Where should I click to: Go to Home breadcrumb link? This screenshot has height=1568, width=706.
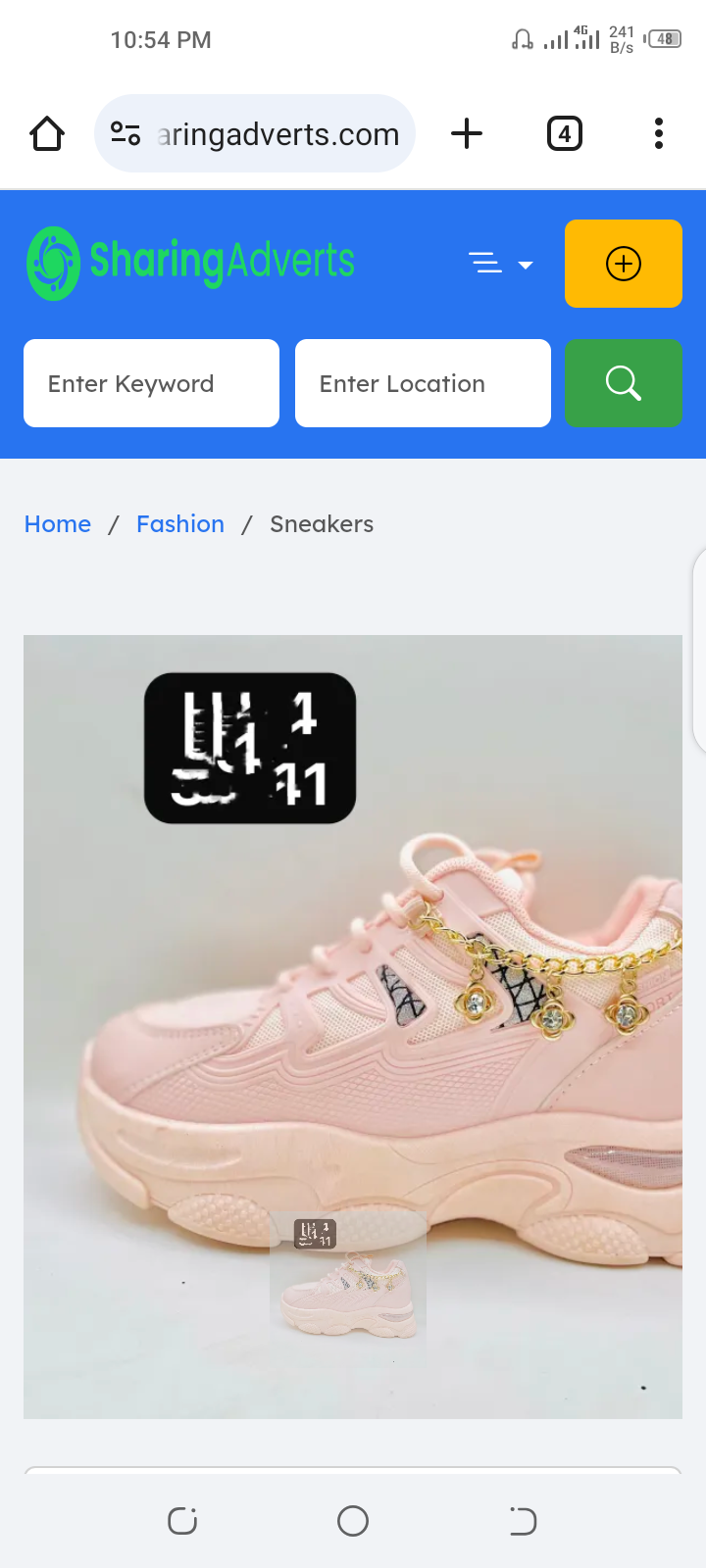58,524
